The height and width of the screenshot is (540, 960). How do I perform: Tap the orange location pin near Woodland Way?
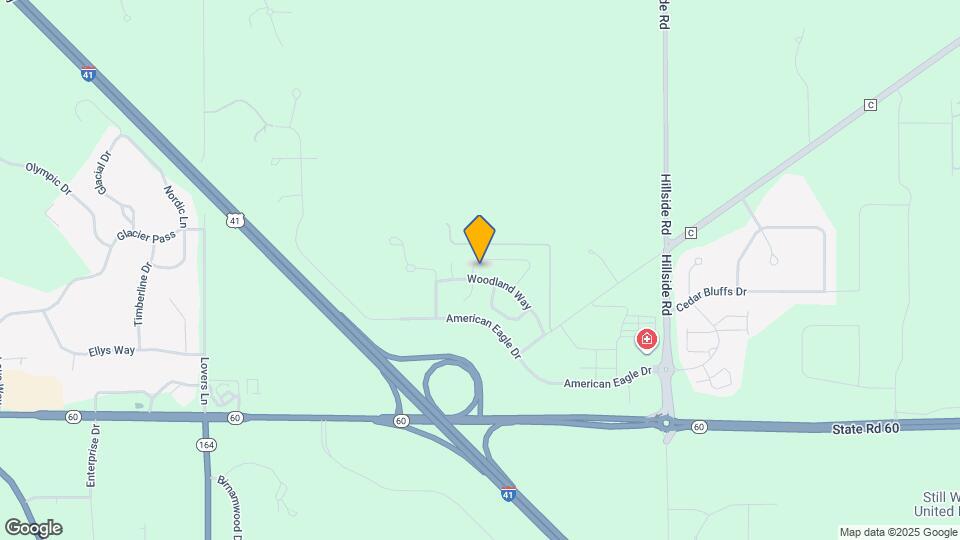click(480, 239)
